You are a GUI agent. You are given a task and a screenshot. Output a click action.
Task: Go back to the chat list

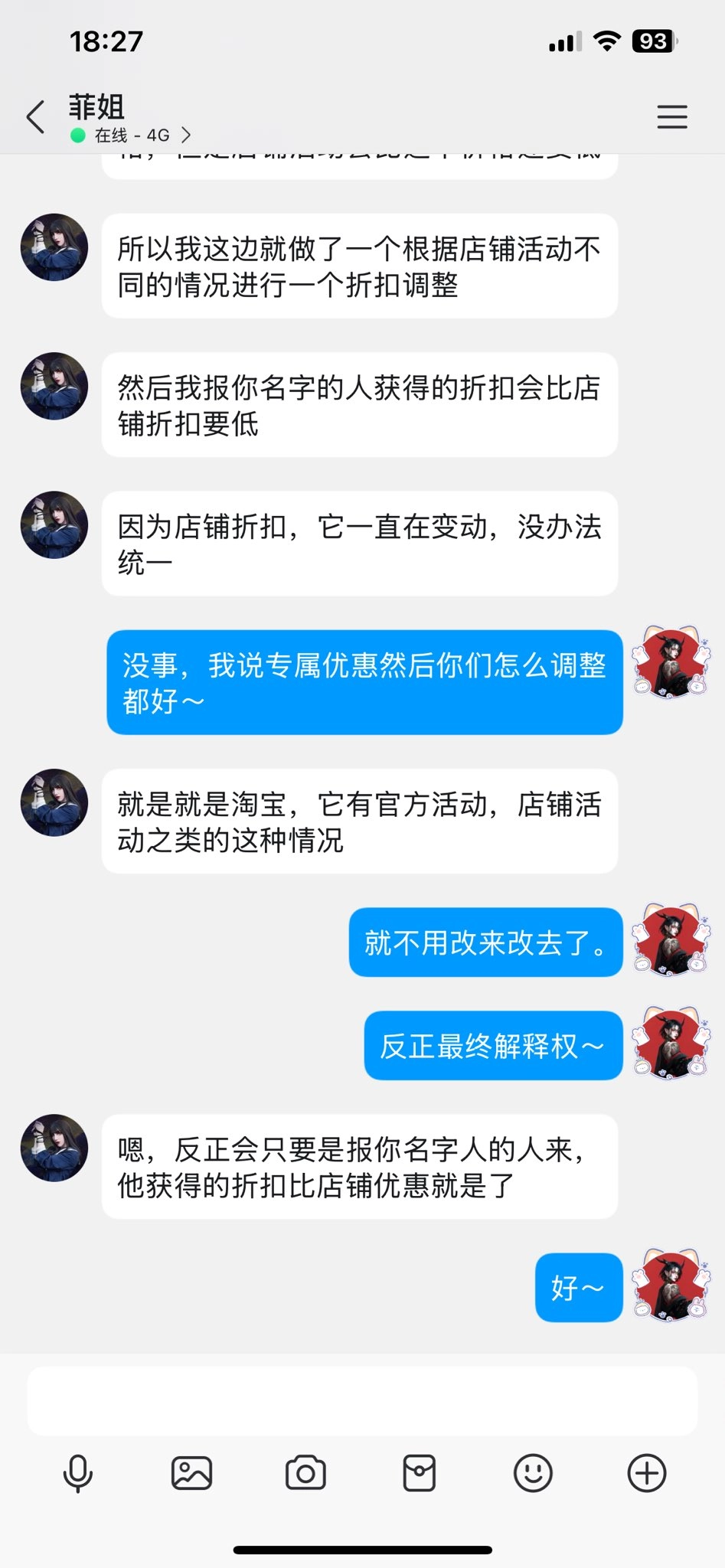(x=36, y=117)
